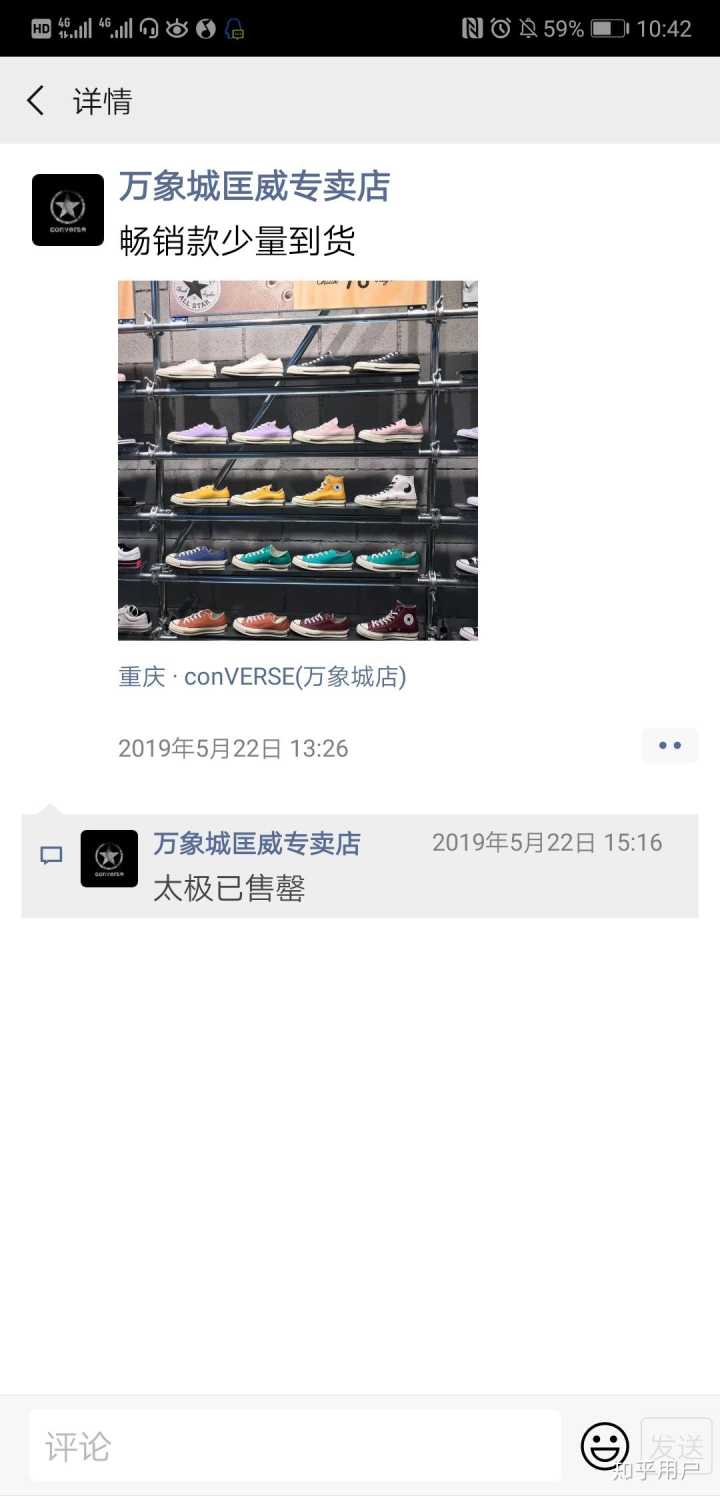Focus the 评论 input field
This screenshot has width=720, height=1496.
point(294,1446)
